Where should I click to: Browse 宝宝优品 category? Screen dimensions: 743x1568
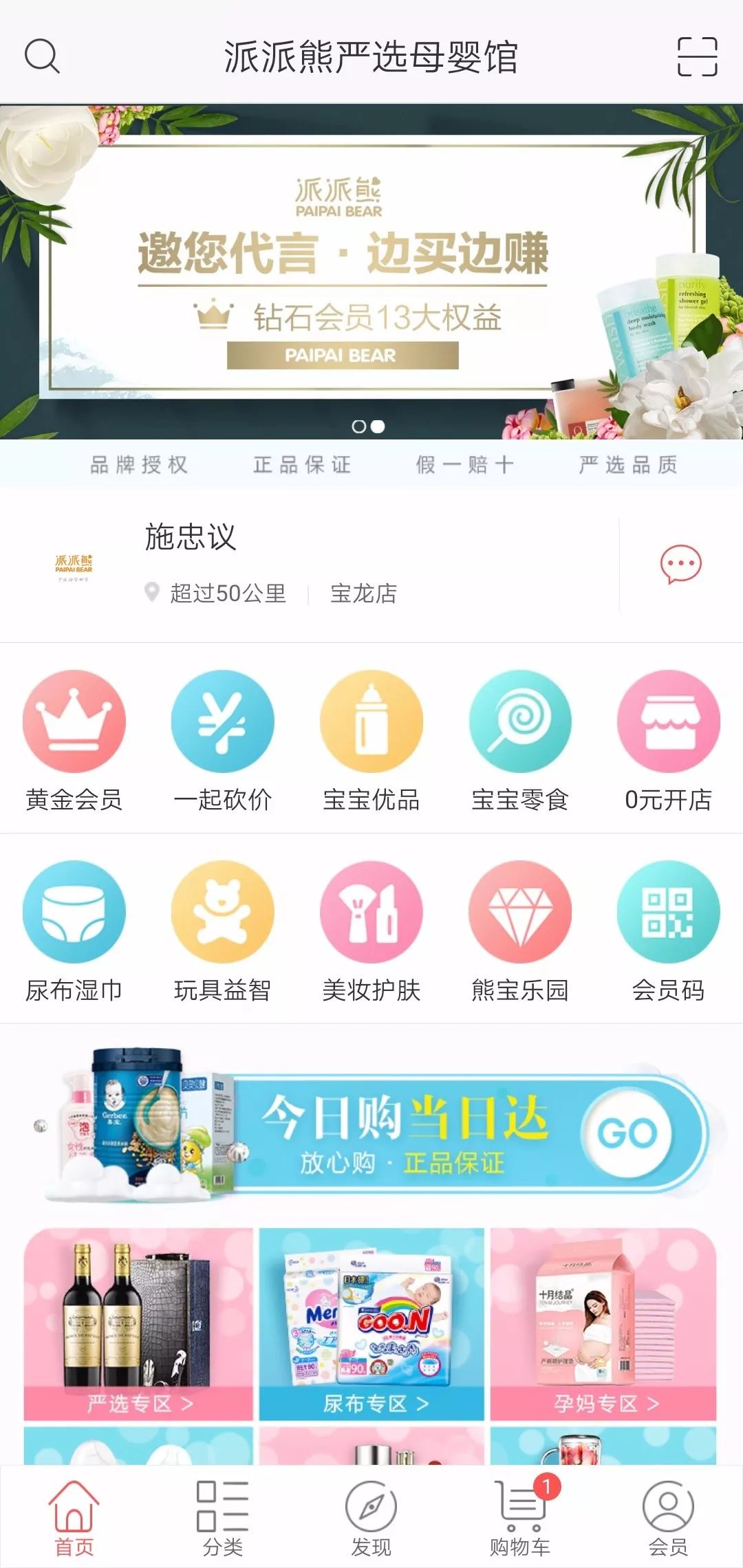[371, 741]
